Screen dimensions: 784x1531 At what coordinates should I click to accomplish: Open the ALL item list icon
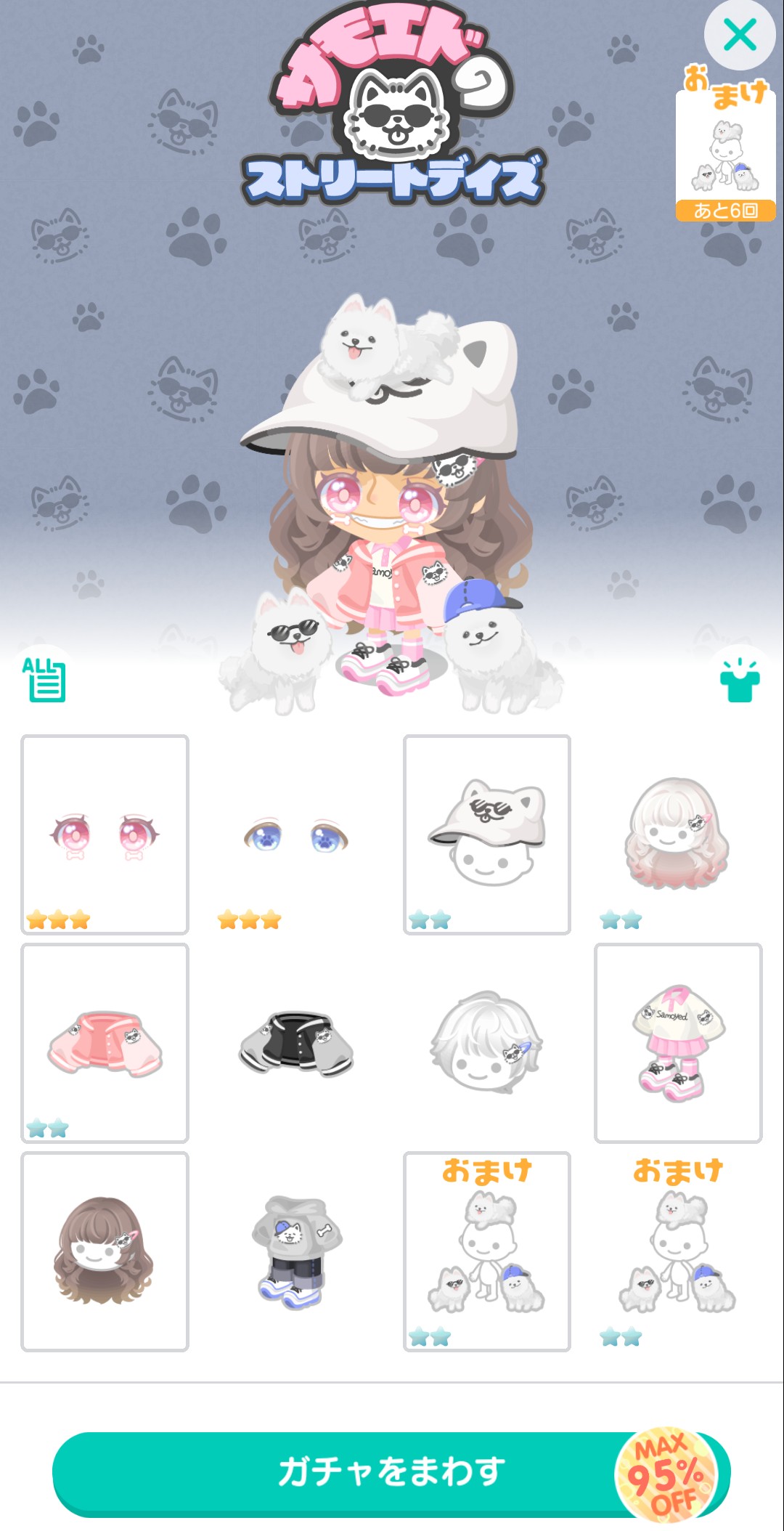pos(44,680)
